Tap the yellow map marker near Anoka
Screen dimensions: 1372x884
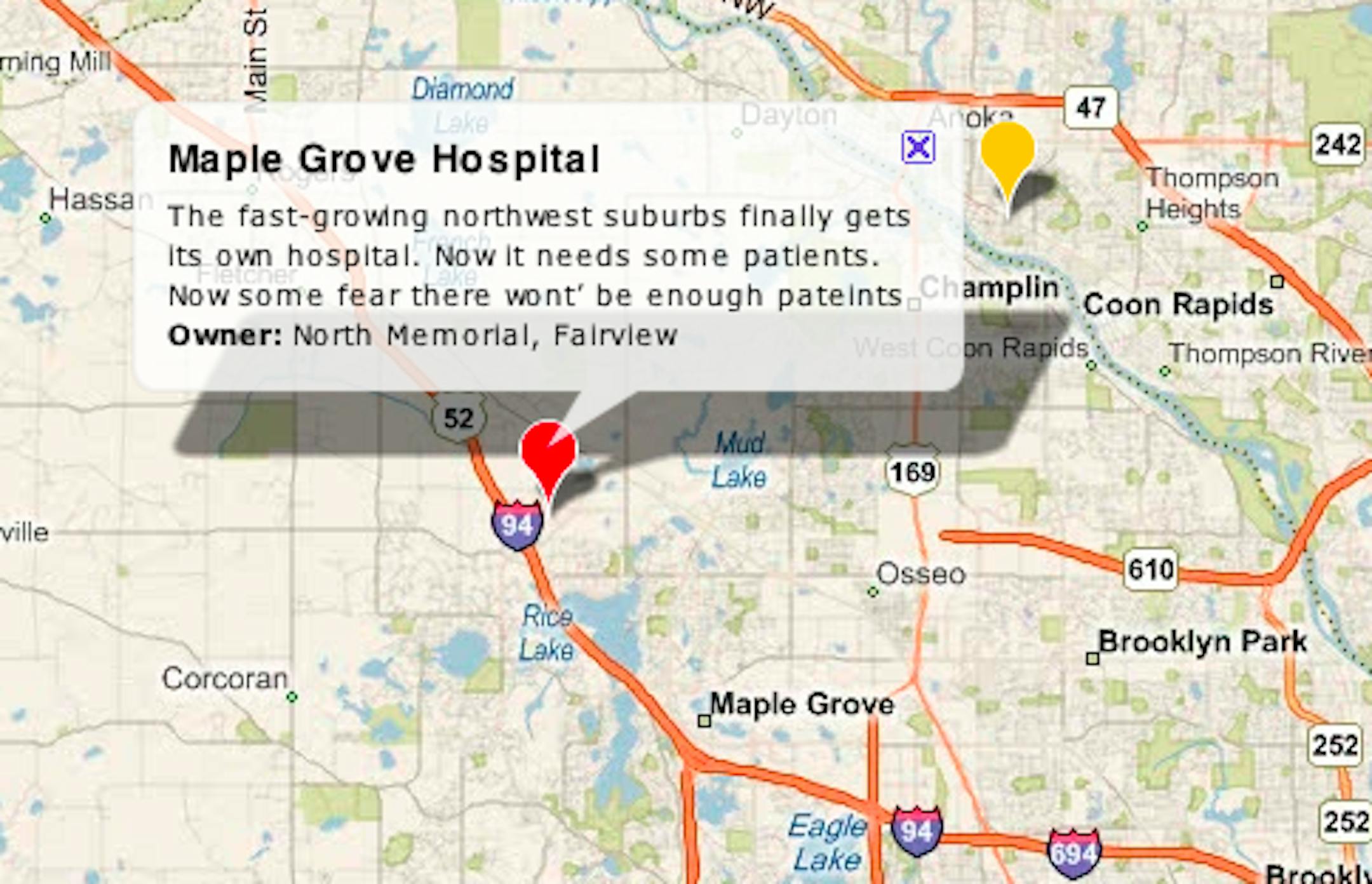[x=1007, y=152]
